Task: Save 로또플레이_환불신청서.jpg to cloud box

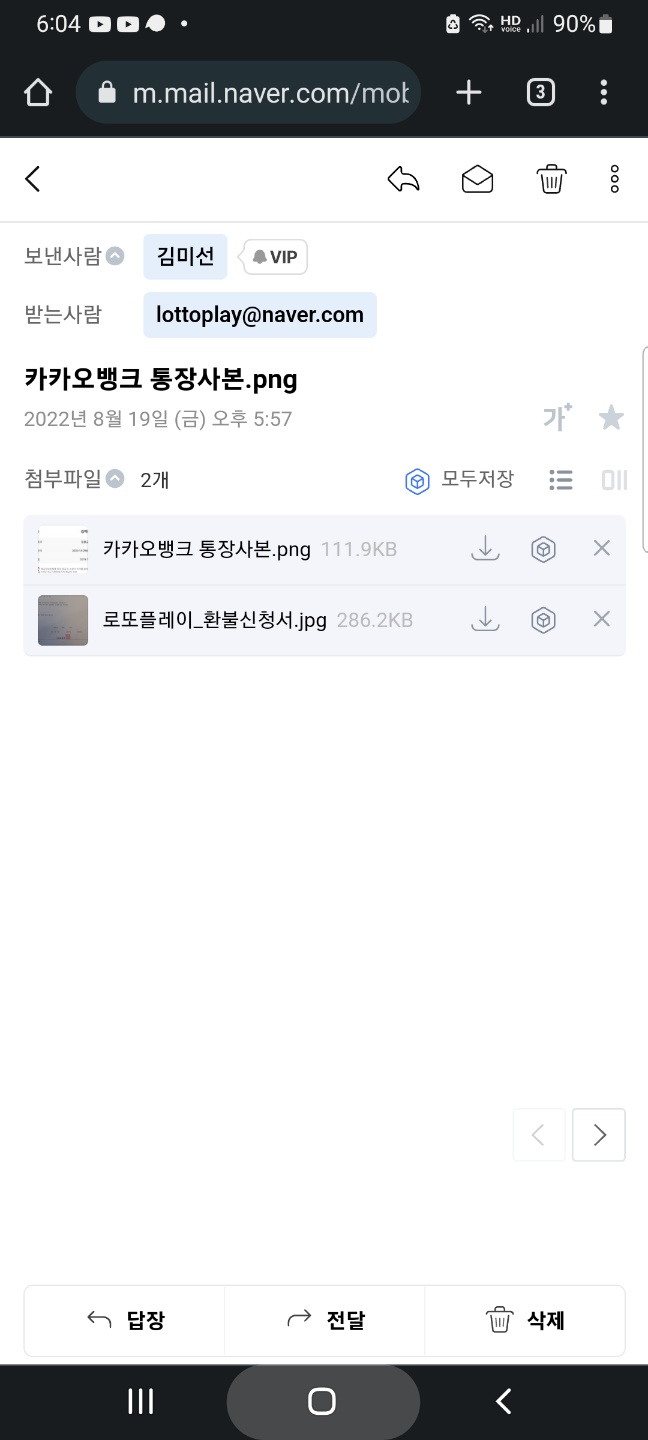Action: tap(543, 620)
